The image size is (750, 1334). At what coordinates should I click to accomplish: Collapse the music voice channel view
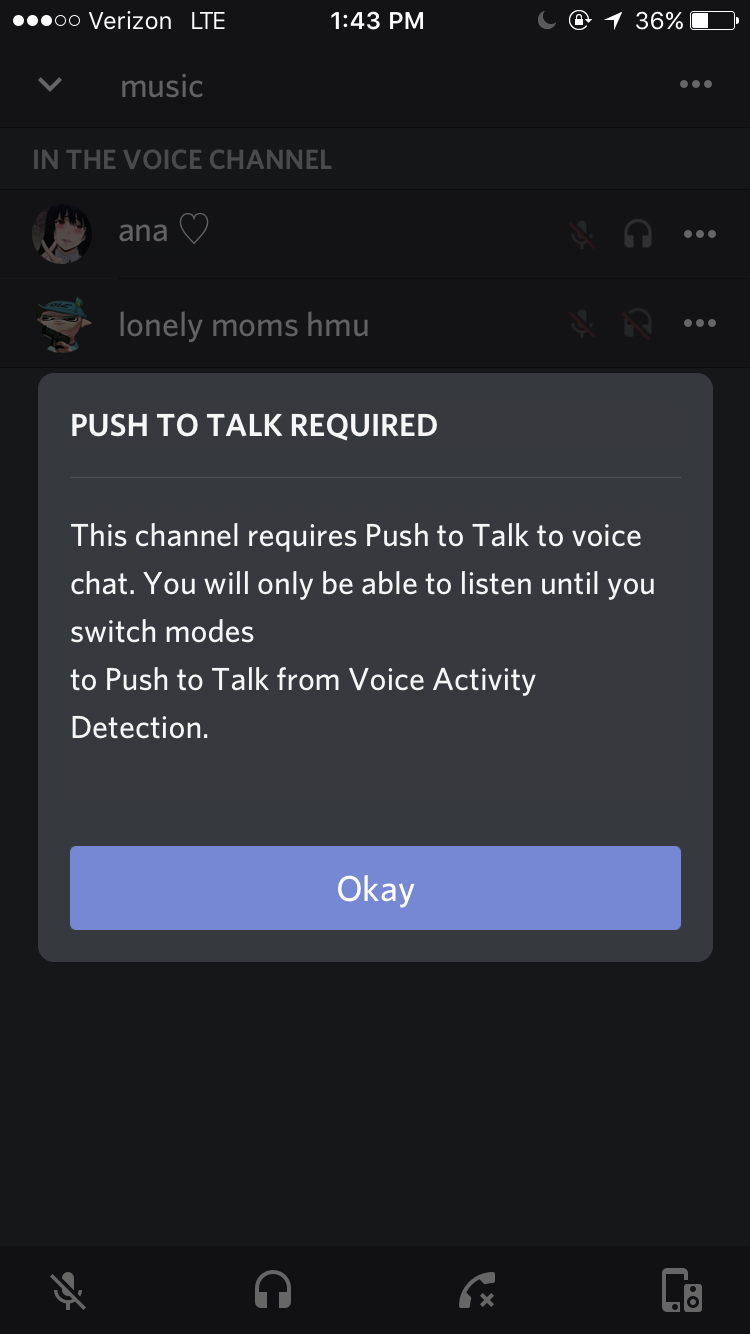coord(49,85)
